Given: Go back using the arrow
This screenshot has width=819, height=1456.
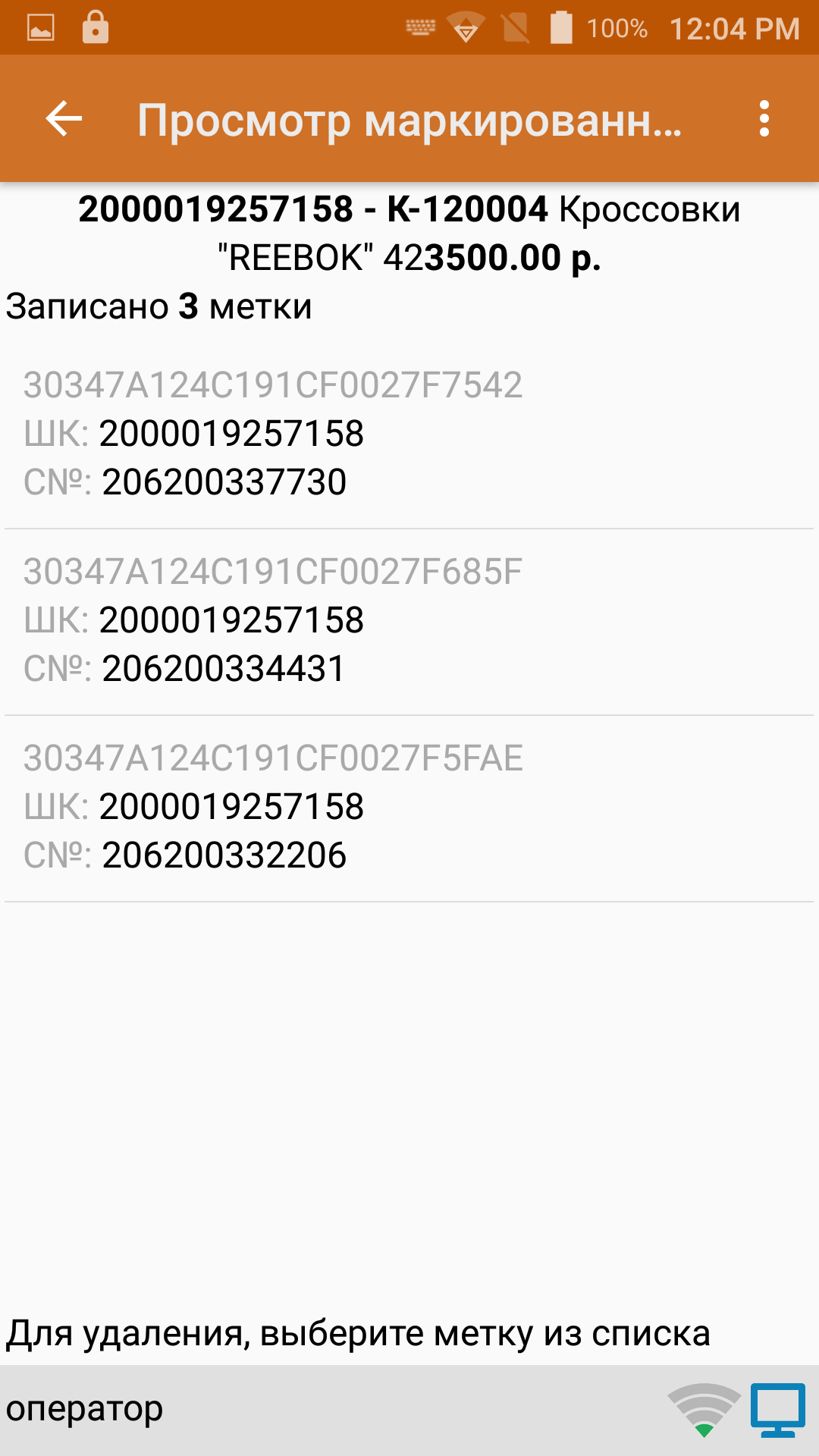Looking at the screenshot, I should (x=64, y=119).
